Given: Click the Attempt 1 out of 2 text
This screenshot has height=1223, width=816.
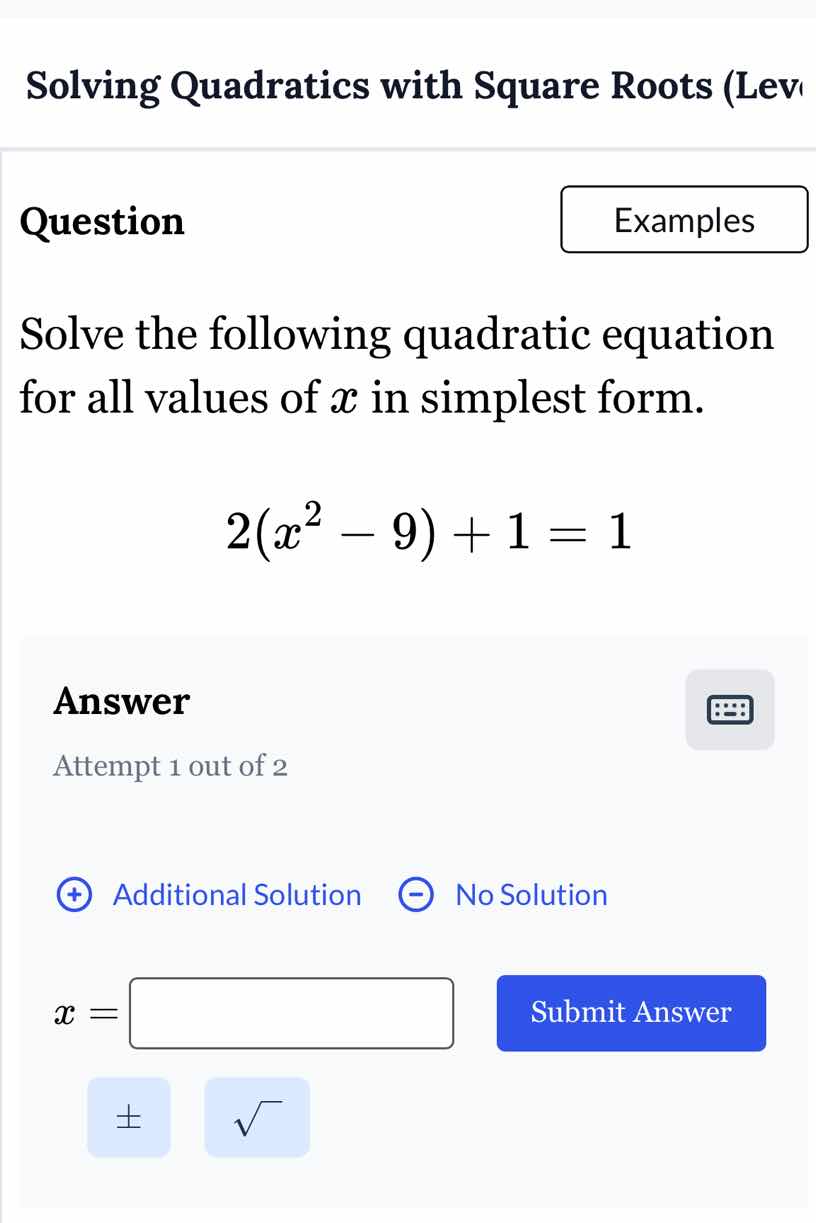Looking at the screenshot, I should click(x=170, y=766).
